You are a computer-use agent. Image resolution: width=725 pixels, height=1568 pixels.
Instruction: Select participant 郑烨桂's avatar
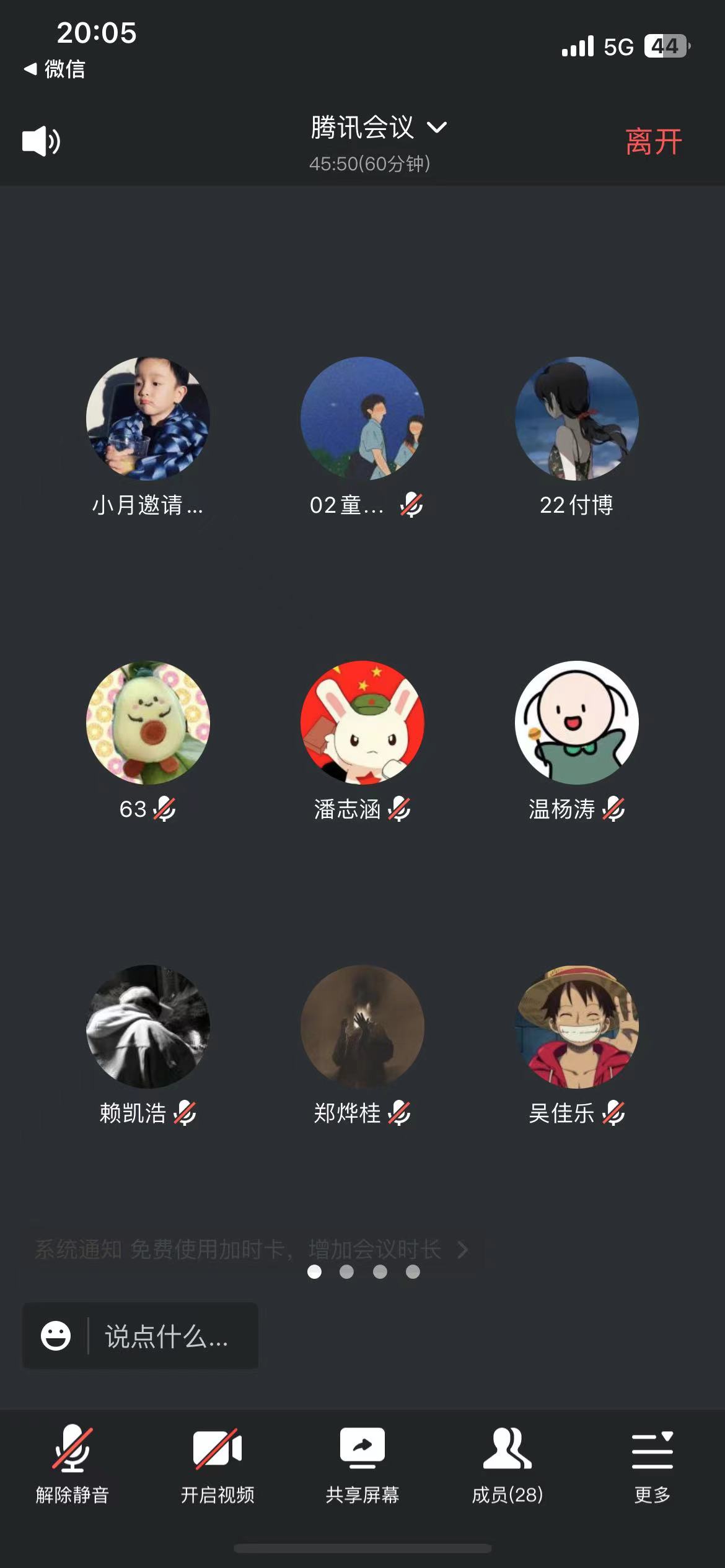362,1027
